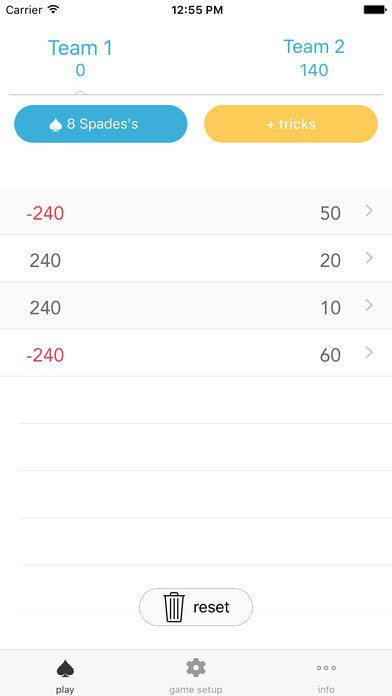Select Team 1 score header

80,58
